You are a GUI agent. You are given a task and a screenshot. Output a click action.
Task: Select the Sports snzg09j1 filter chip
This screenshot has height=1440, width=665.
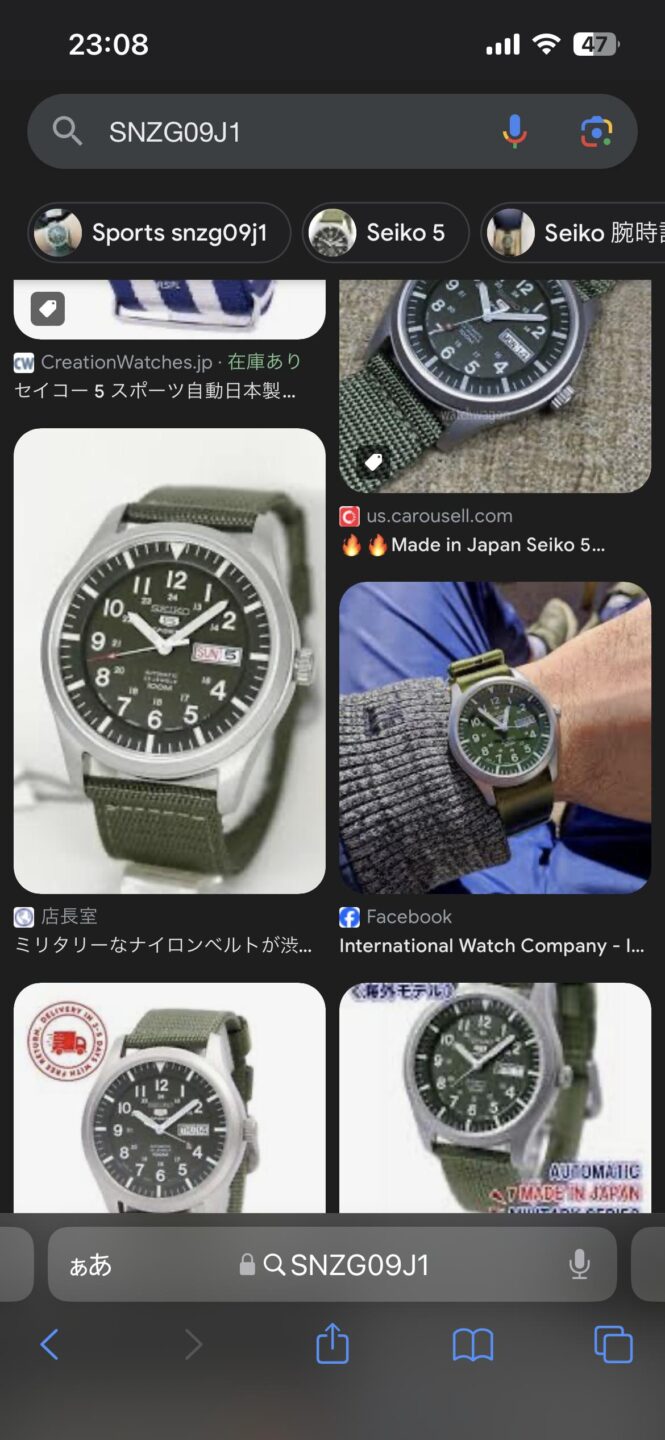pos(160,233)
